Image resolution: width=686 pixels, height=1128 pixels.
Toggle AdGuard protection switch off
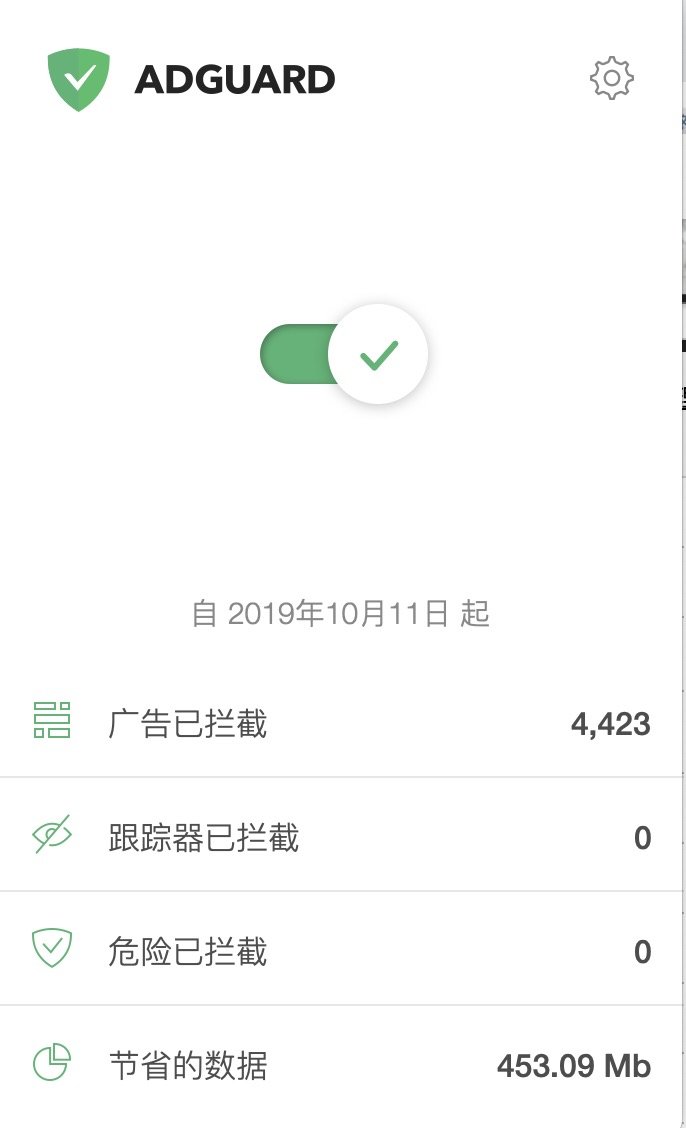coord(344,353)
